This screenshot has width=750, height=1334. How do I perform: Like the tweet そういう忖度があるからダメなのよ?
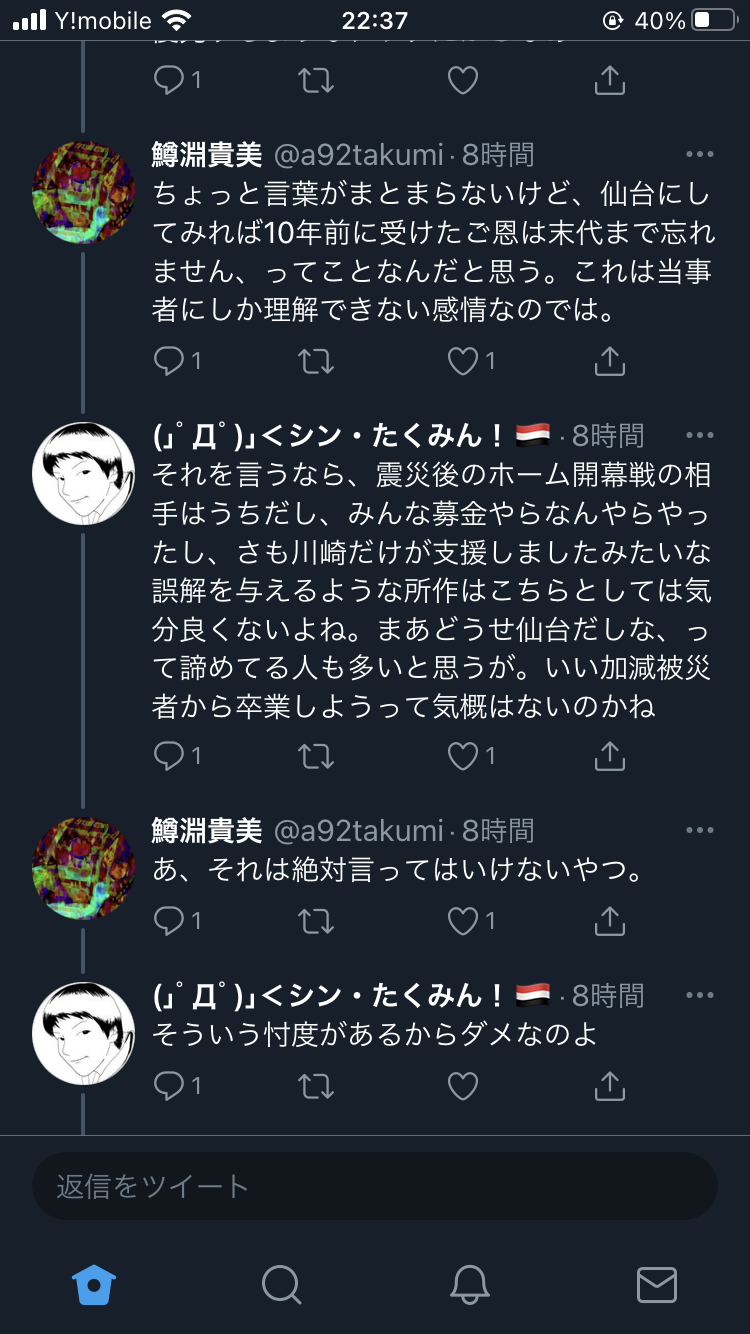point(462,1085)
